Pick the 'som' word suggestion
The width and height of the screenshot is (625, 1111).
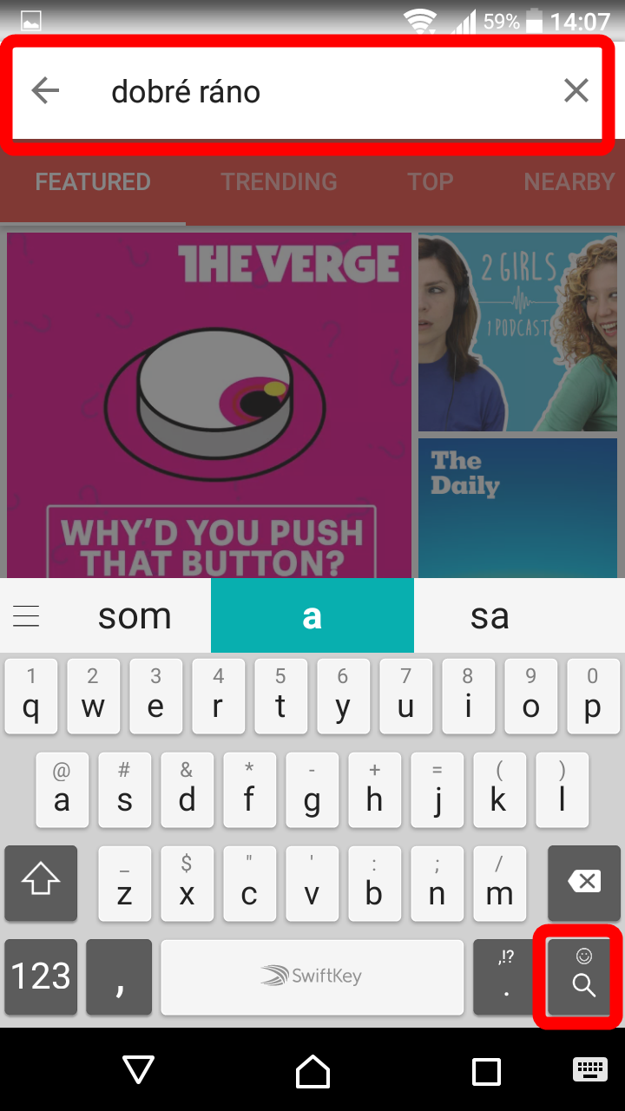coord(134,616)
